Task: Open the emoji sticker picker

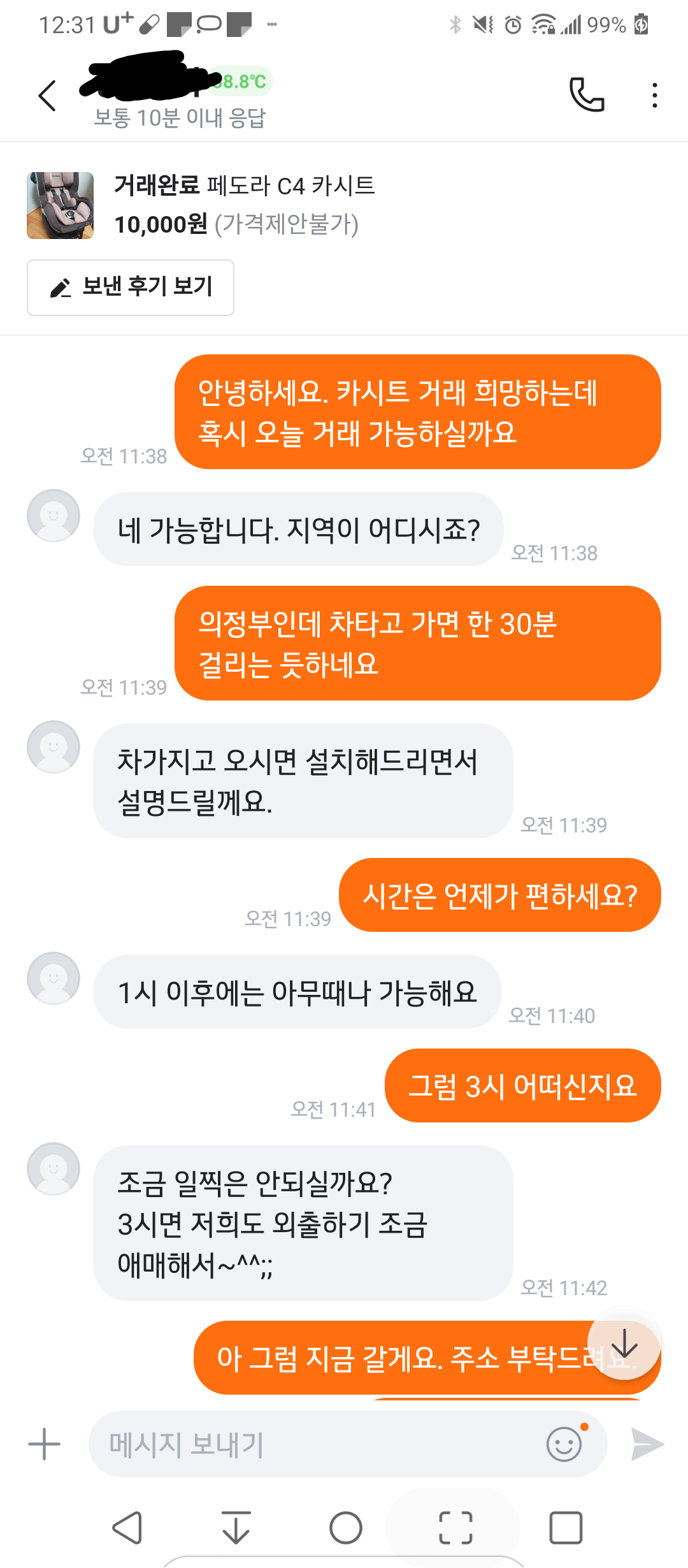Action: click(564, 1444)
